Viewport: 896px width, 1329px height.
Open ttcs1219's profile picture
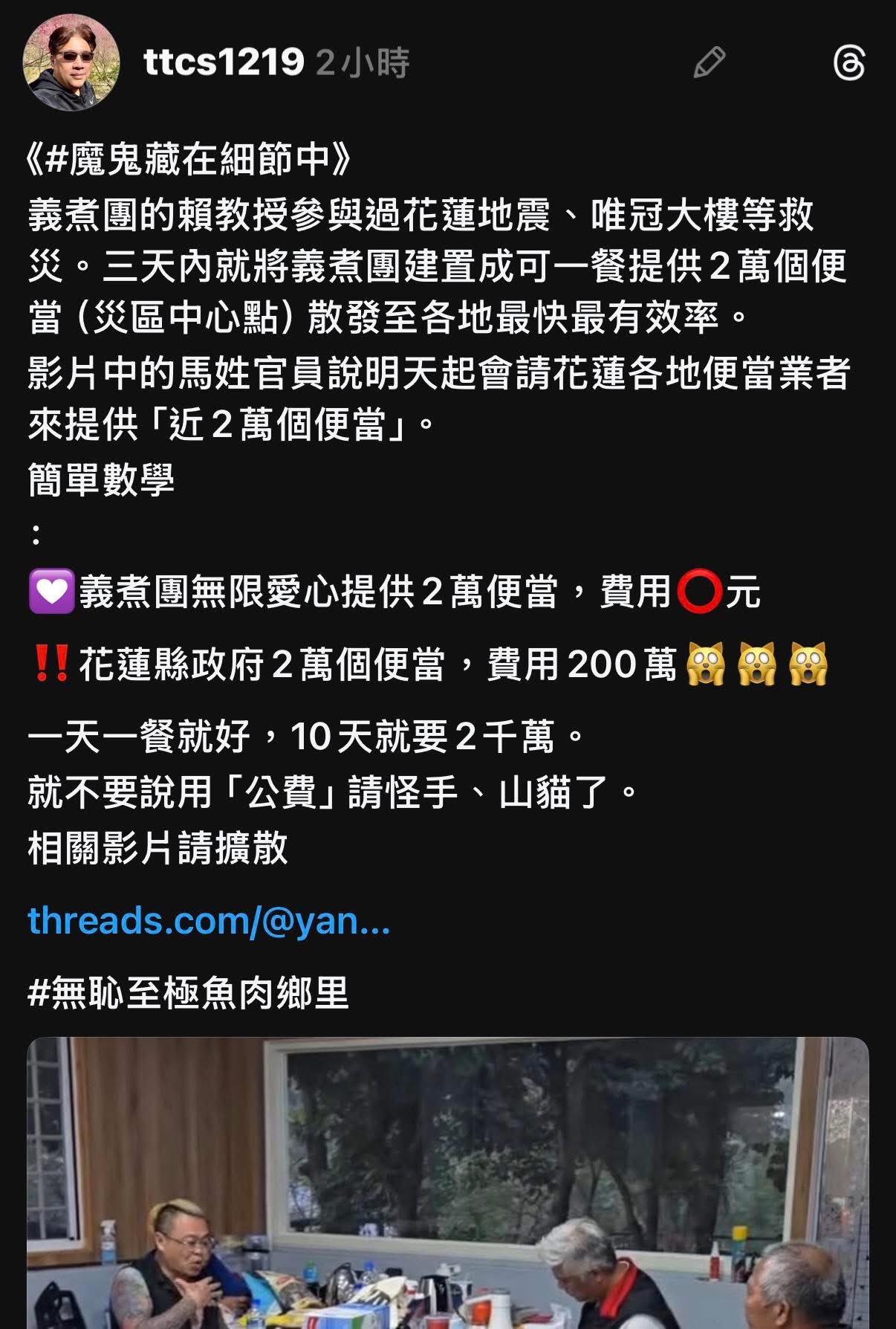point(71,62)
